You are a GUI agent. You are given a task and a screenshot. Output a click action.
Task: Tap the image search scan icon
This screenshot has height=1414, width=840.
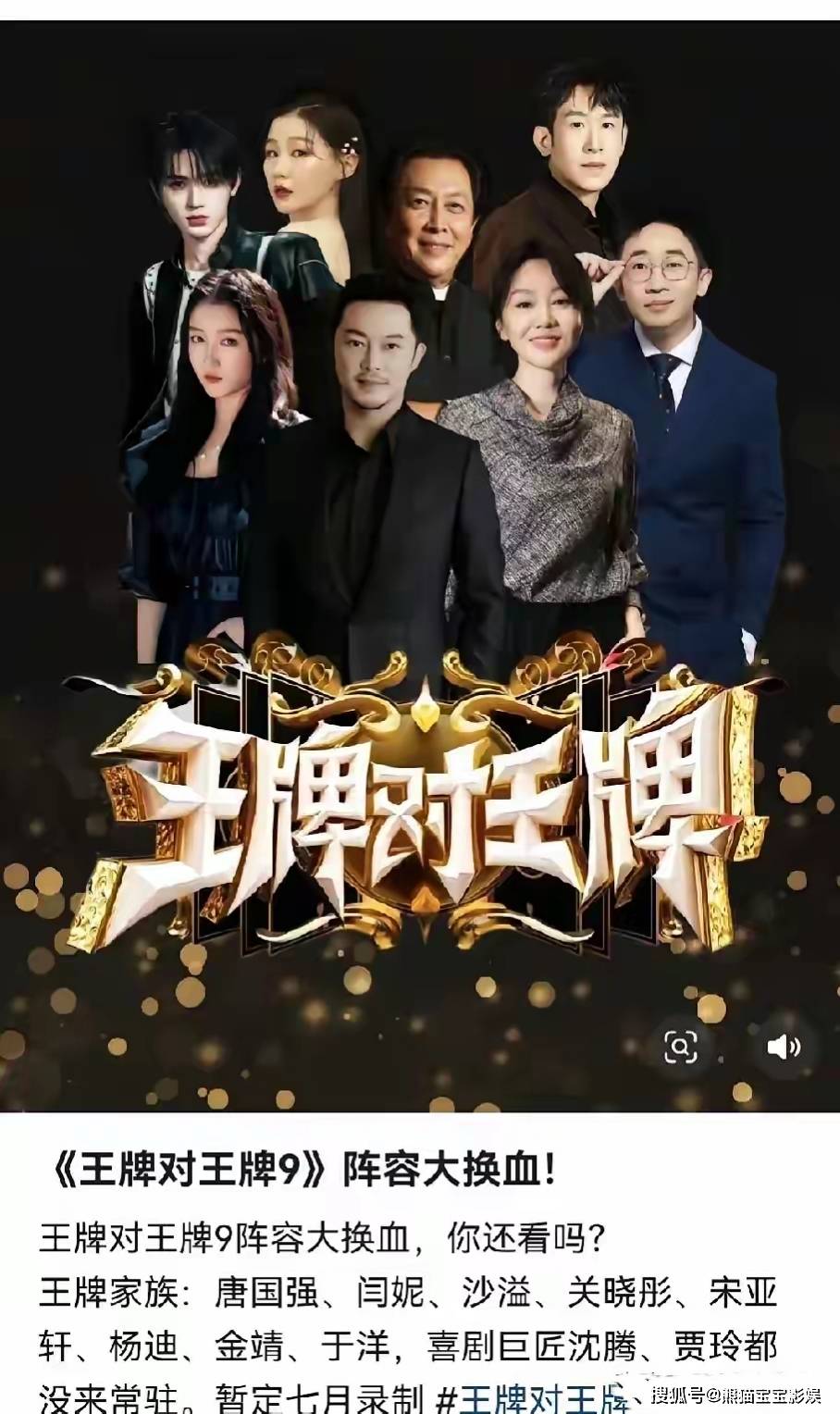pos(681,1047)
